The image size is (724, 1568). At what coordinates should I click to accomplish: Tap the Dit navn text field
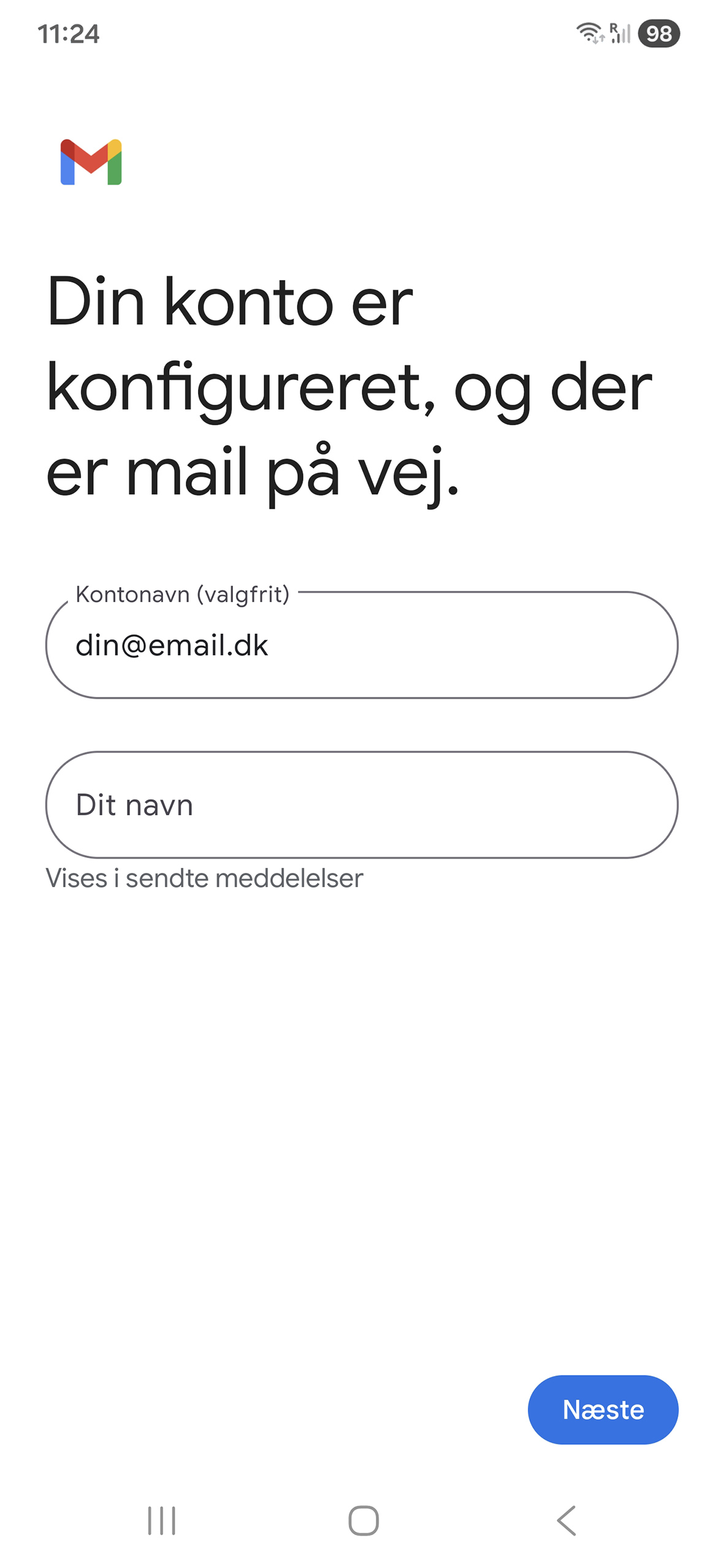coord(362,804)
